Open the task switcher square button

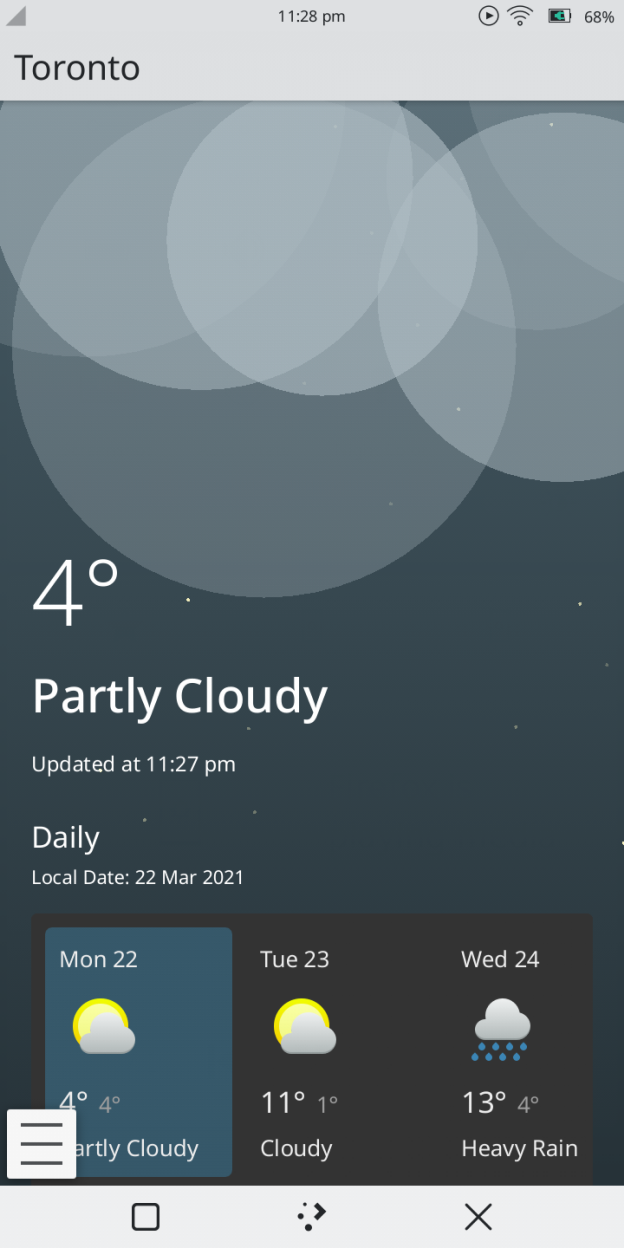146,1217
